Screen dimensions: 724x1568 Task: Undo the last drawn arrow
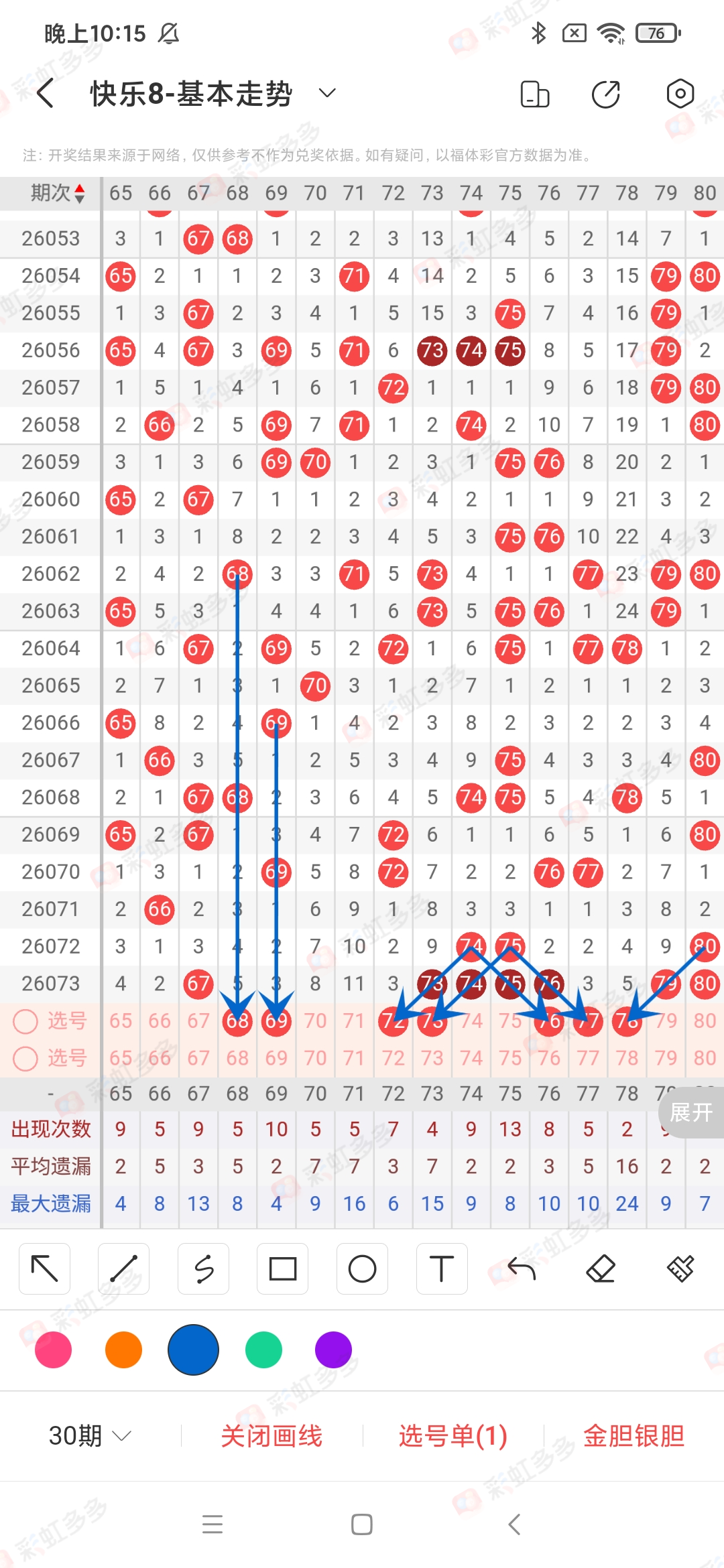(521, 1268)
